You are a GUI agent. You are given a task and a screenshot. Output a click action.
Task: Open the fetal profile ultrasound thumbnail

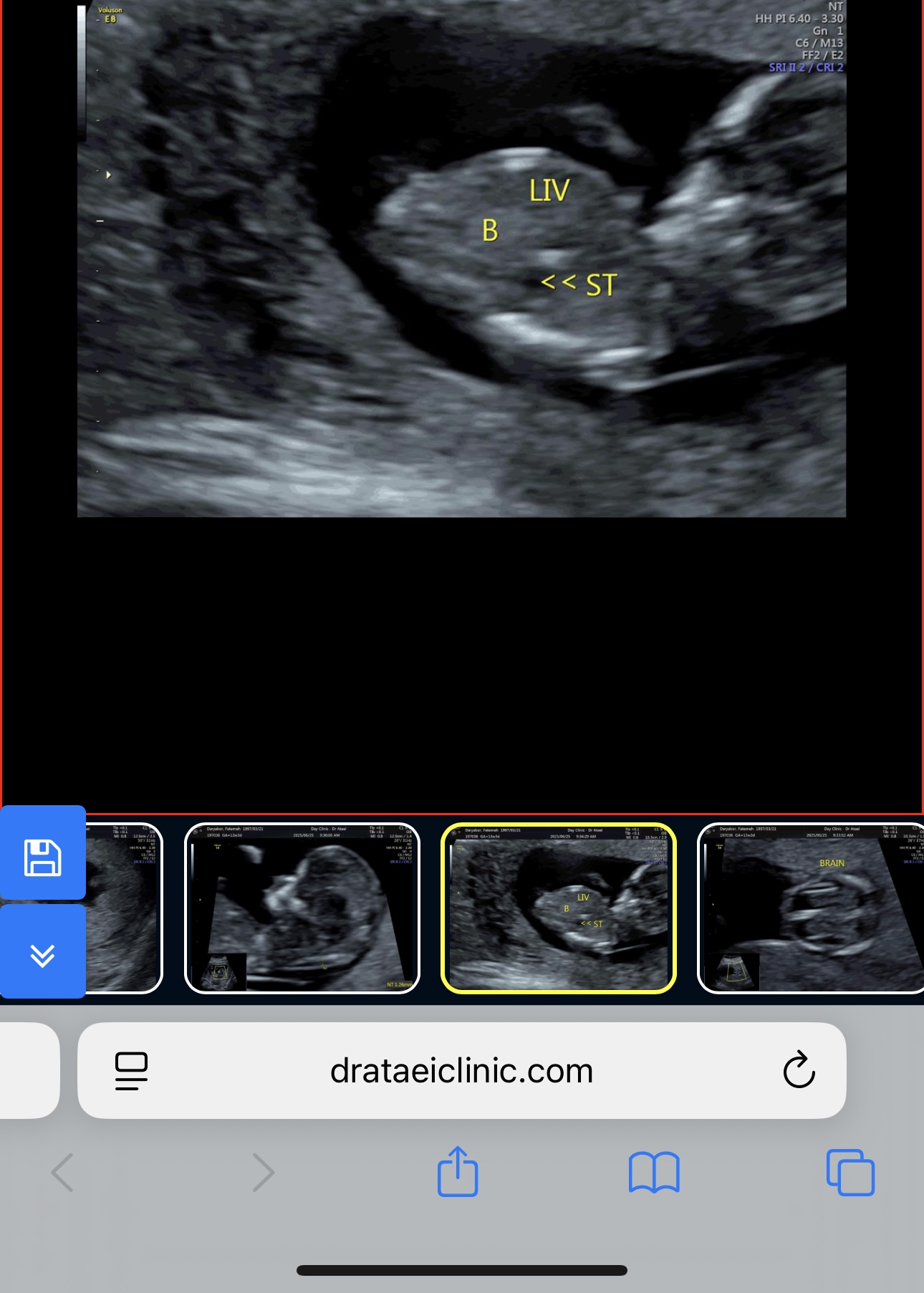click(302, 908)
